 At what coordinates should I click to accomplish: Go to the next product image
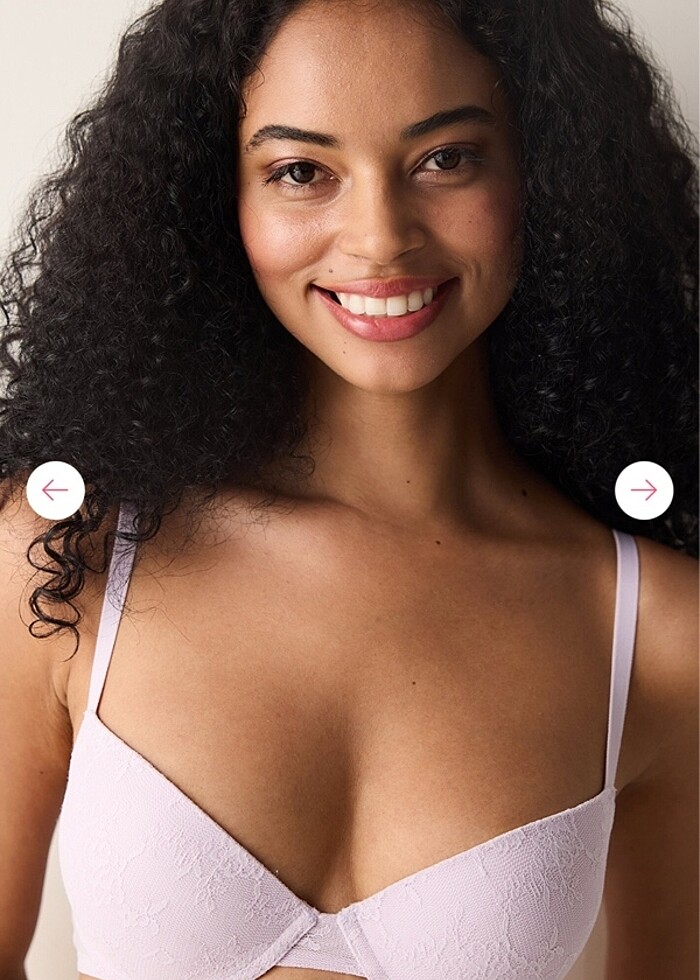pyautogui.click(x=644, y=490)
